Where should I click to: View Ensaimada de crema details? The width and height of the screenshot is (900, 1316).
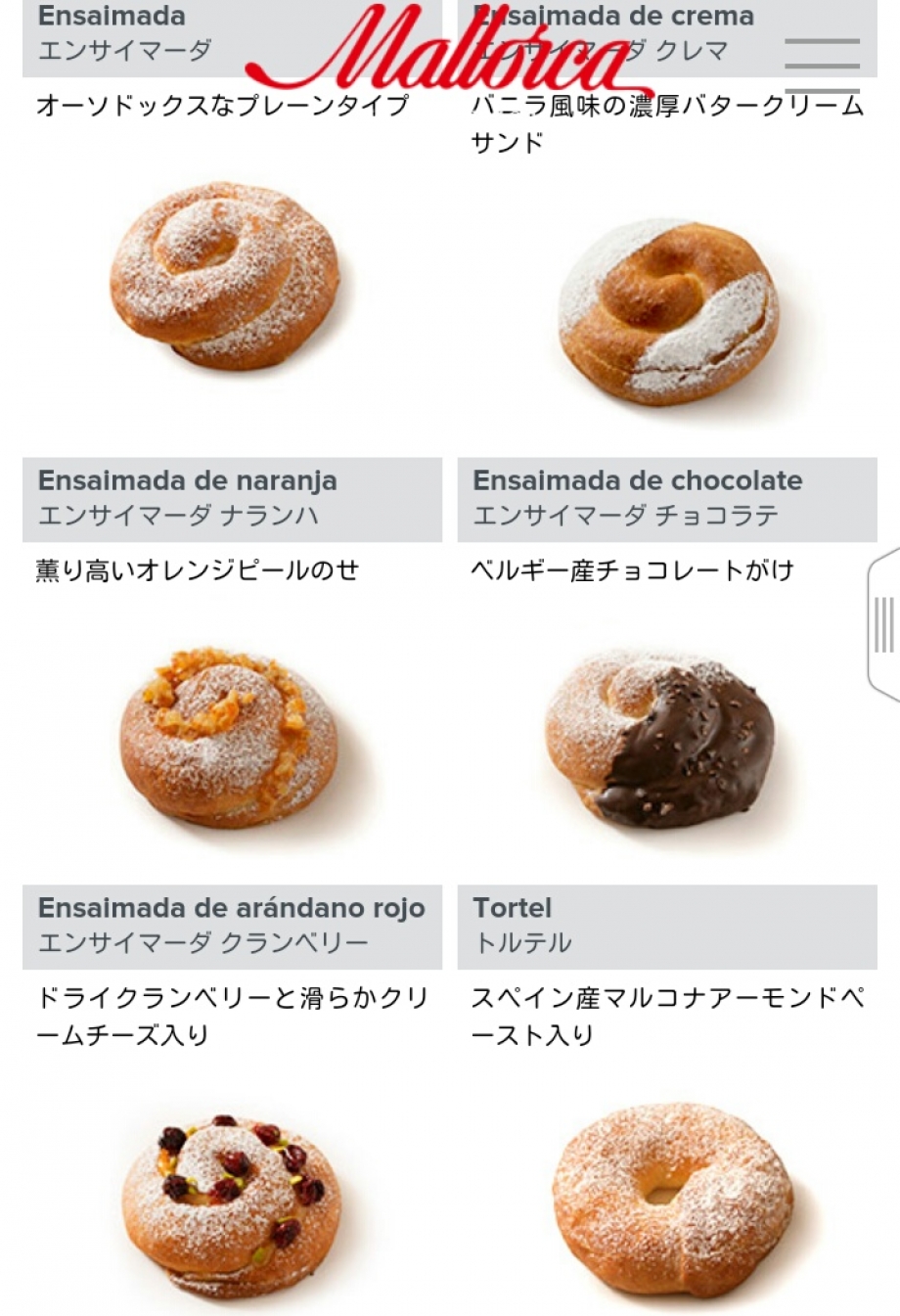(668, 311)
